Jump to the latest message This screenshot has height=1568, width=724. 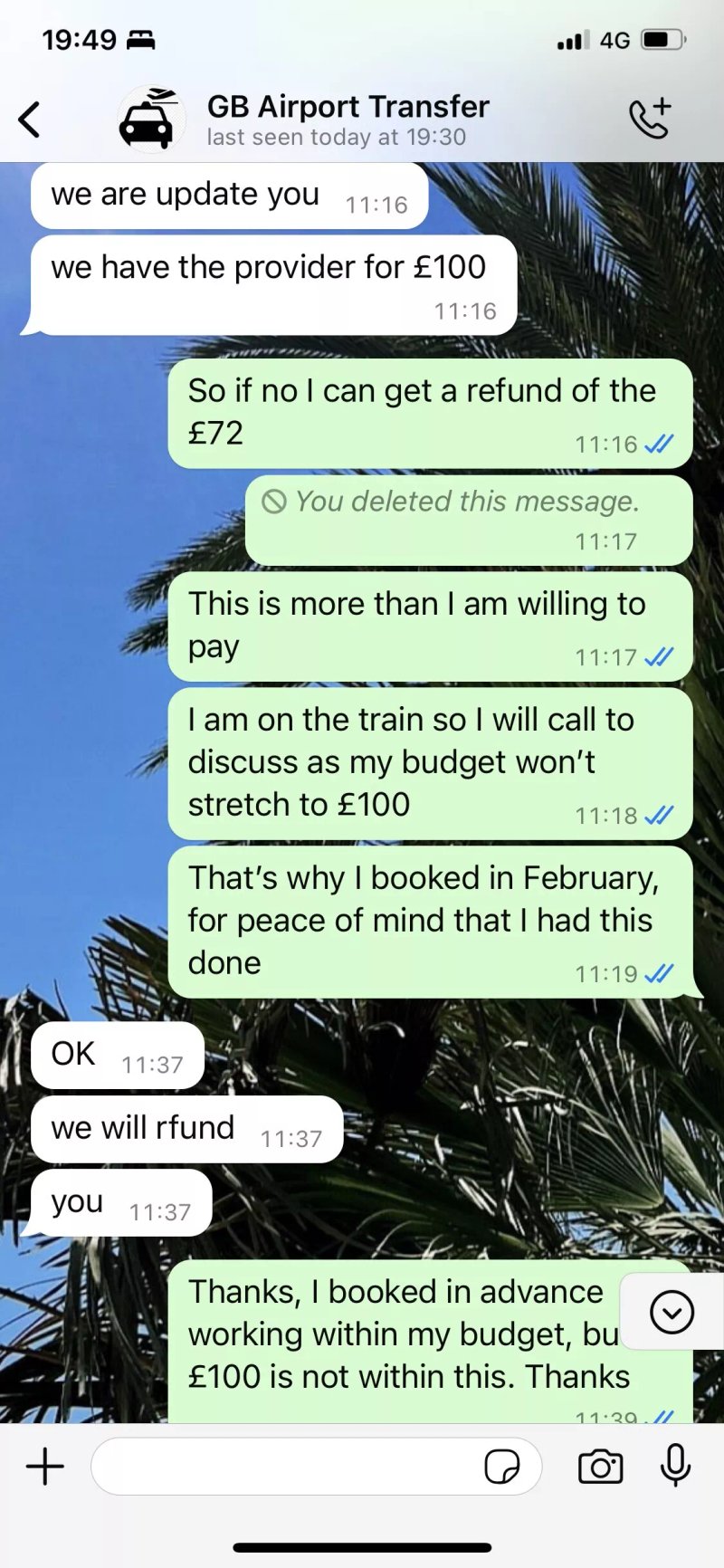tap(672, 1312)
